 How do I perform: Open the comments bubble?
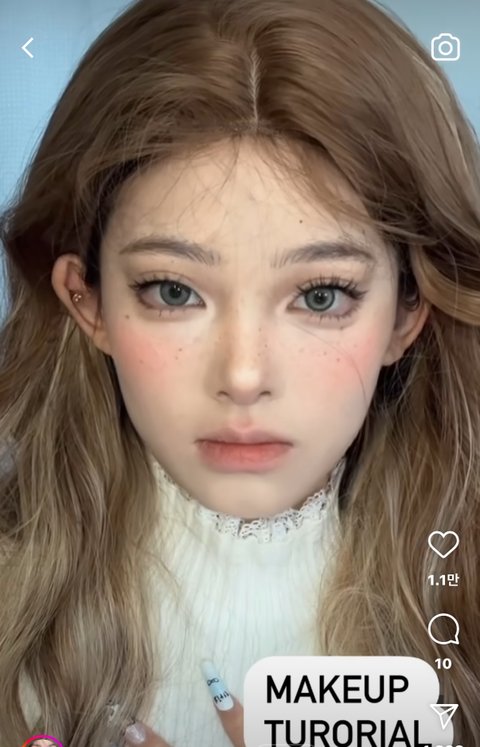point(443,629)
